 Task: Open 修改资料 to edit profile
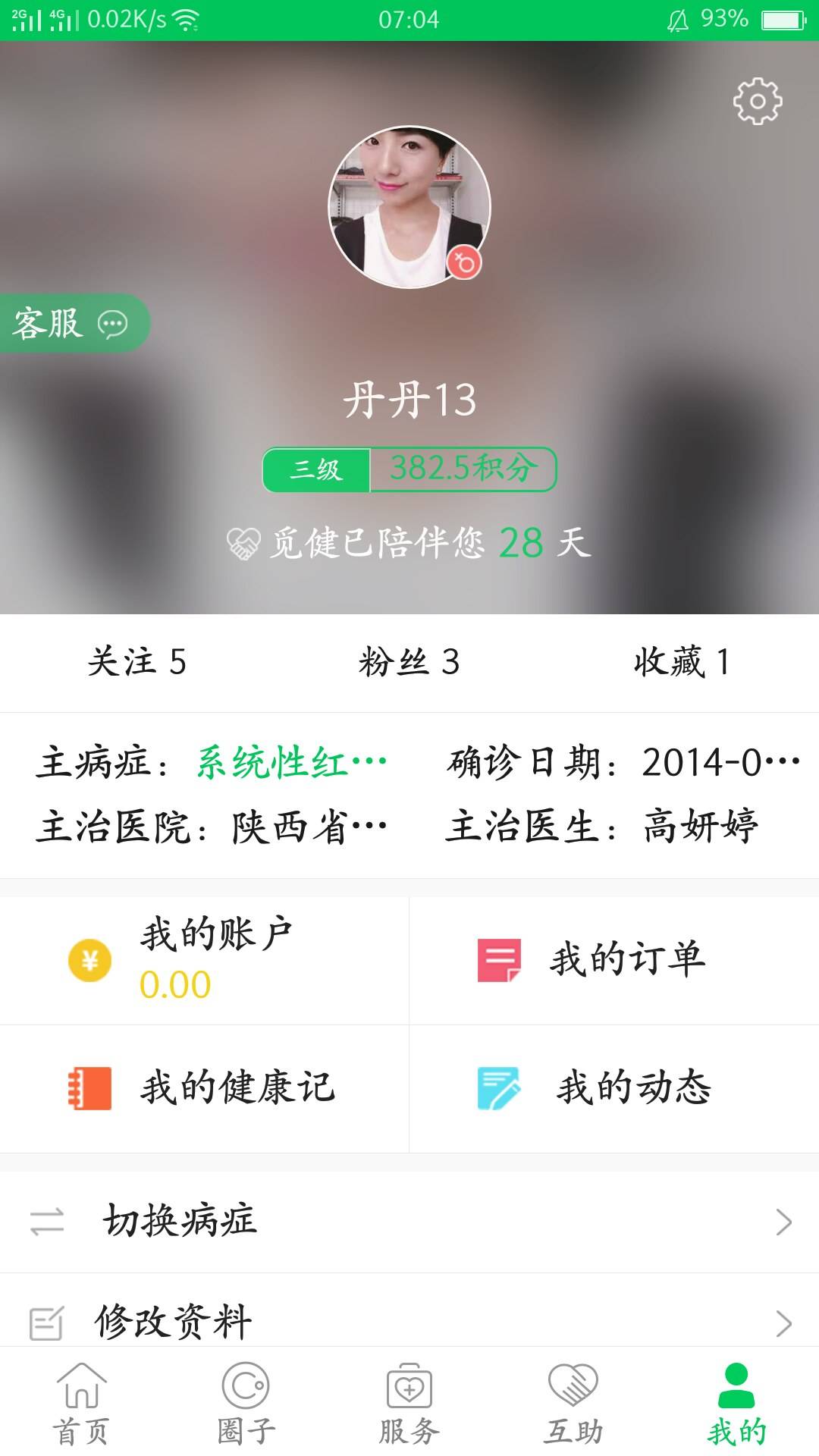pyautogui.click(x=409, y=1323)
